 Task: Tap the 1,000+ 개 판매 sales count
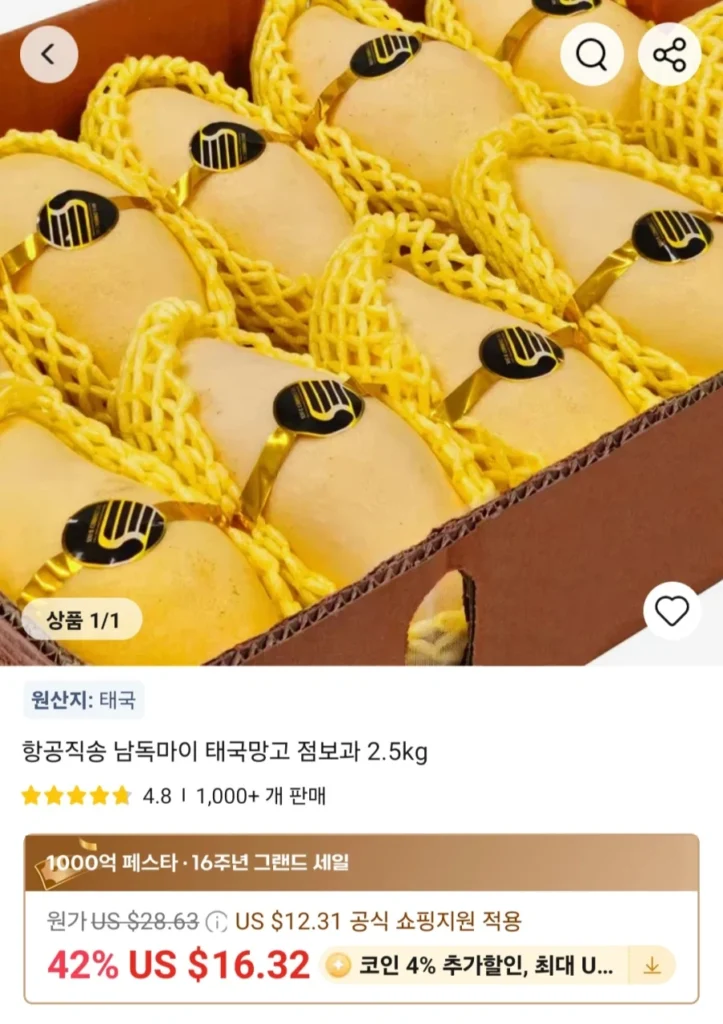258,798
